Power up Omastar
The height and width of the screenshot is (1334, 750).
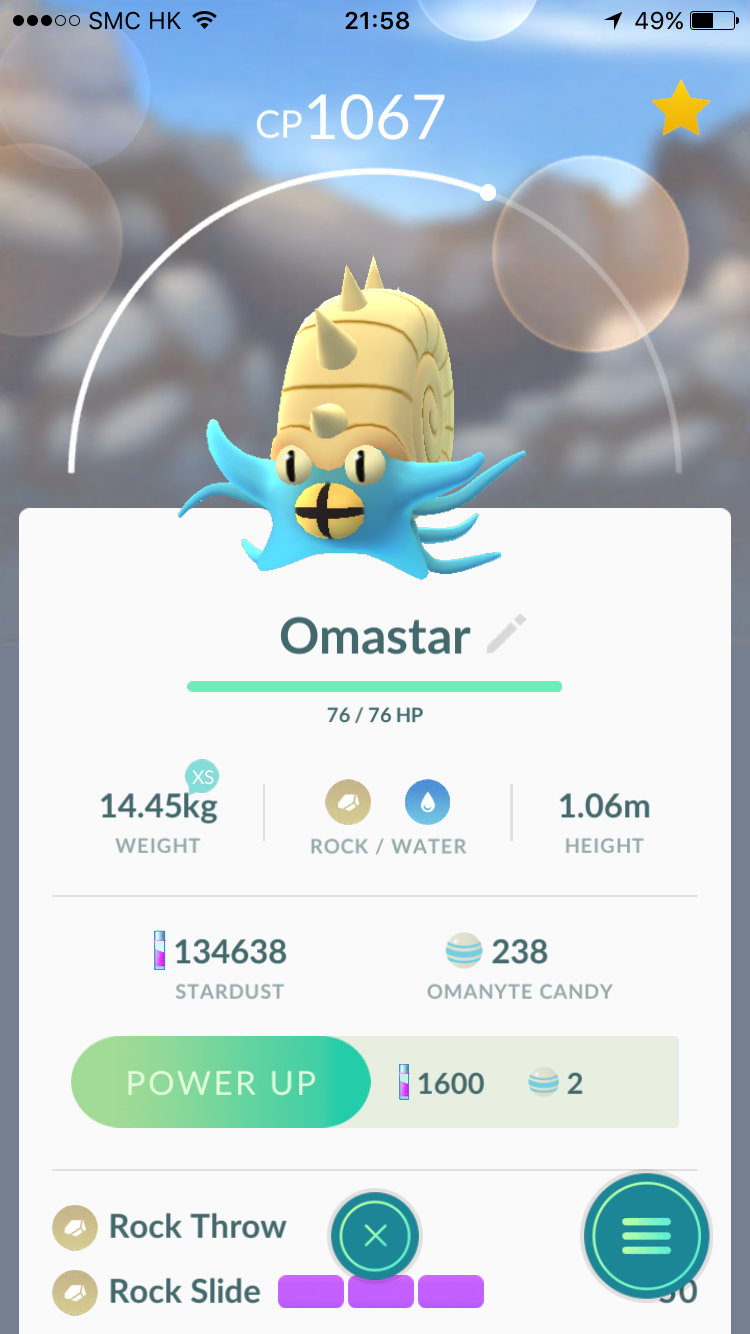click(x=221, y=1082)
